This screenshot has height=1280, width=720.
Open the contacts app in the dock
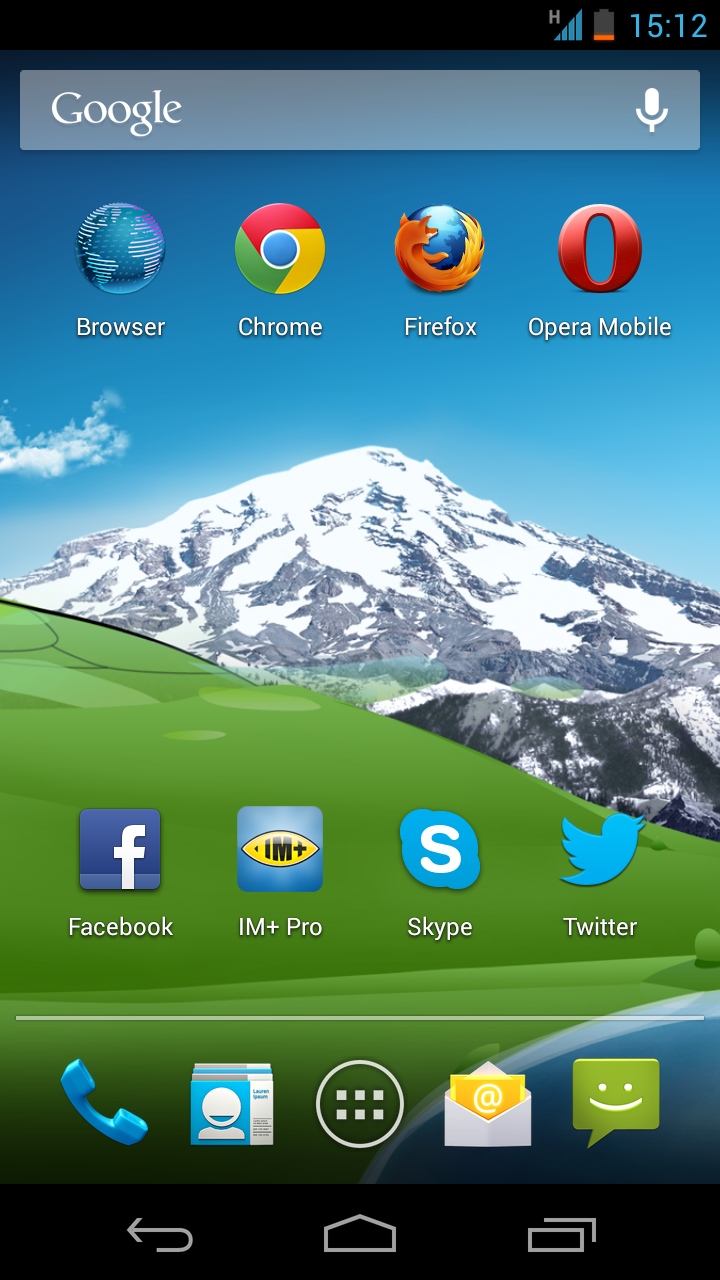point(232,1104)
